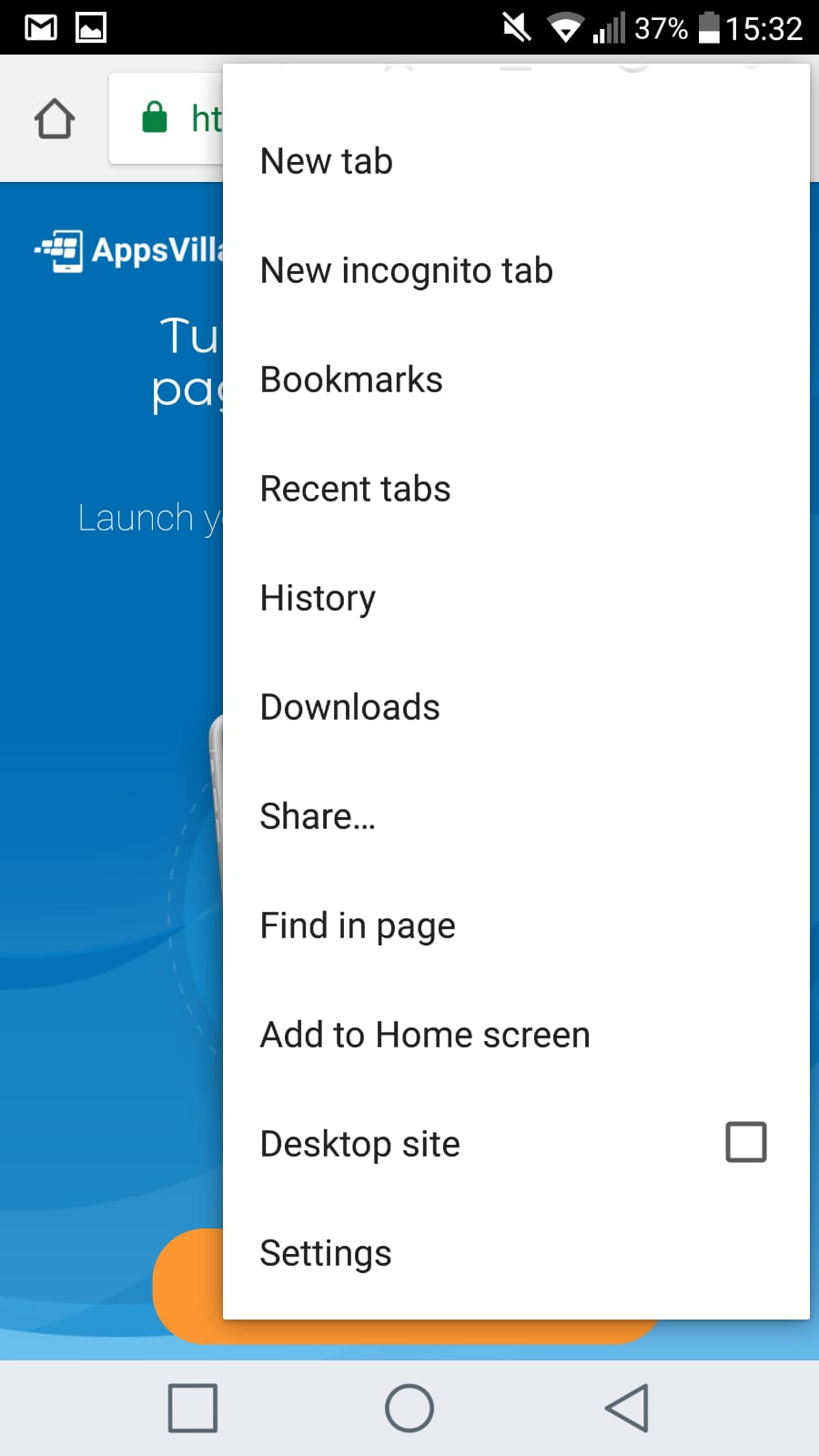
Task: Tap the system back button
Action: 627,1408
